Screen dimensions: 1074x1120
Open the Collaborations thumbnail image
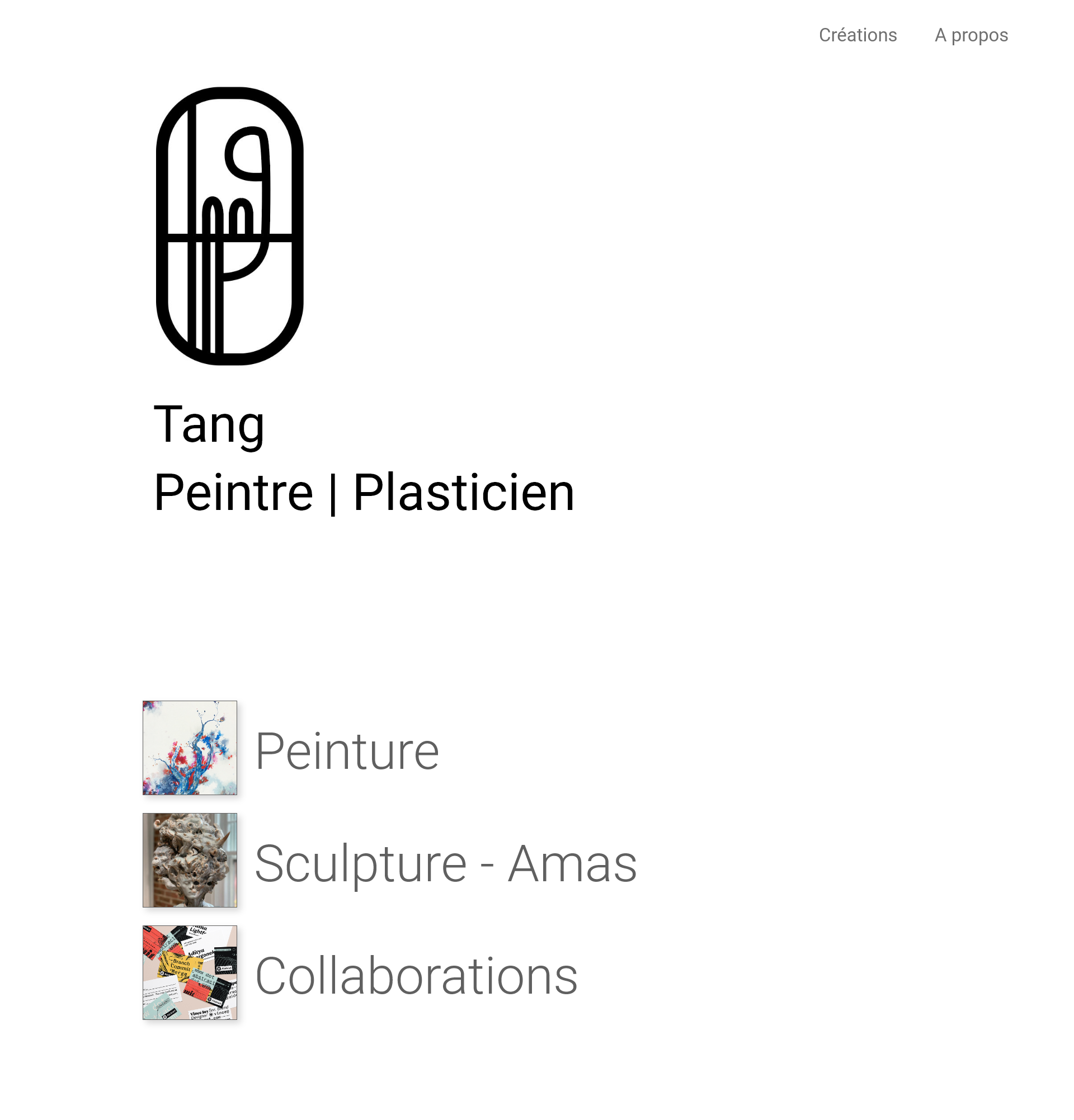click(x=190, y=972)
